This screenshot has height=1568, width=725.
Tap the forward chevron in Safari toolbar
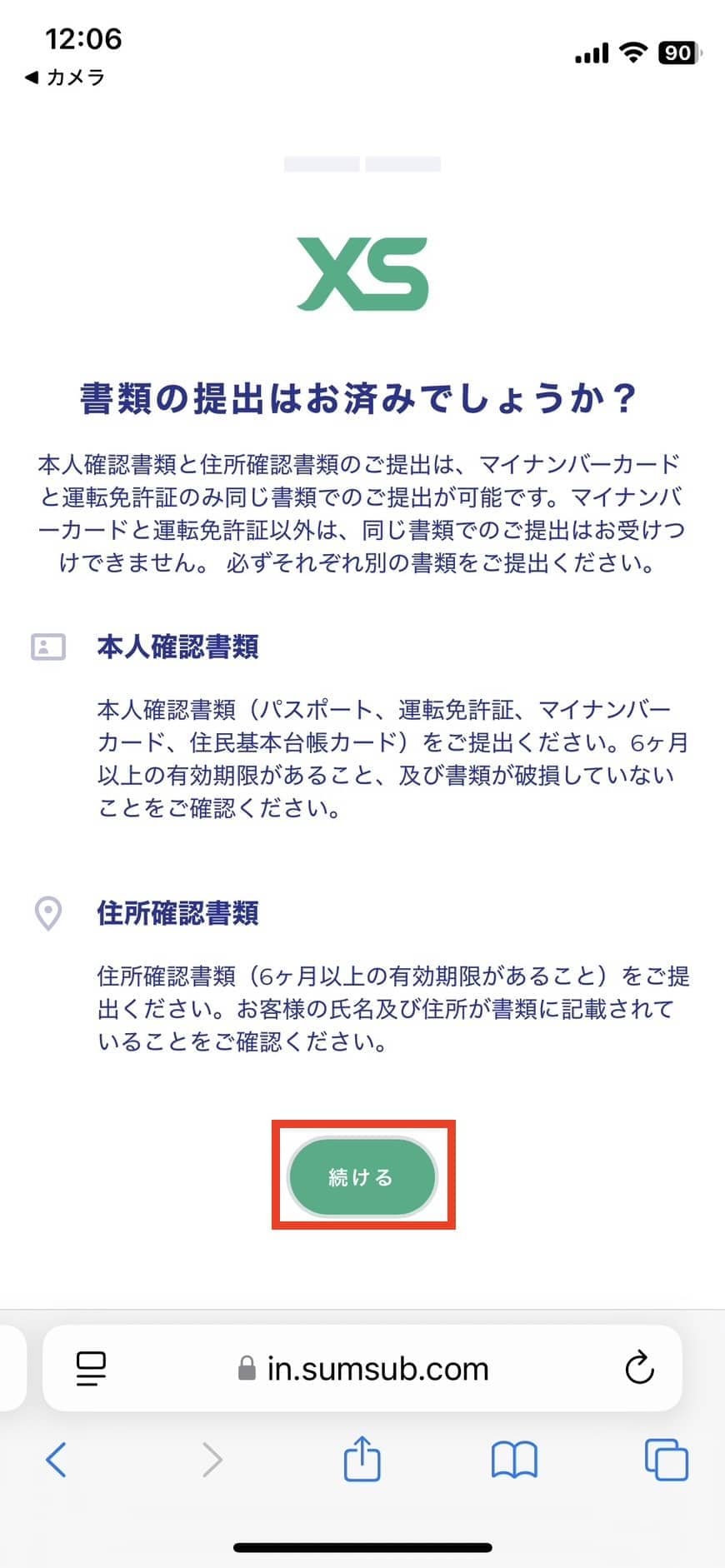pyautogui.click(x=213, y=1460)
